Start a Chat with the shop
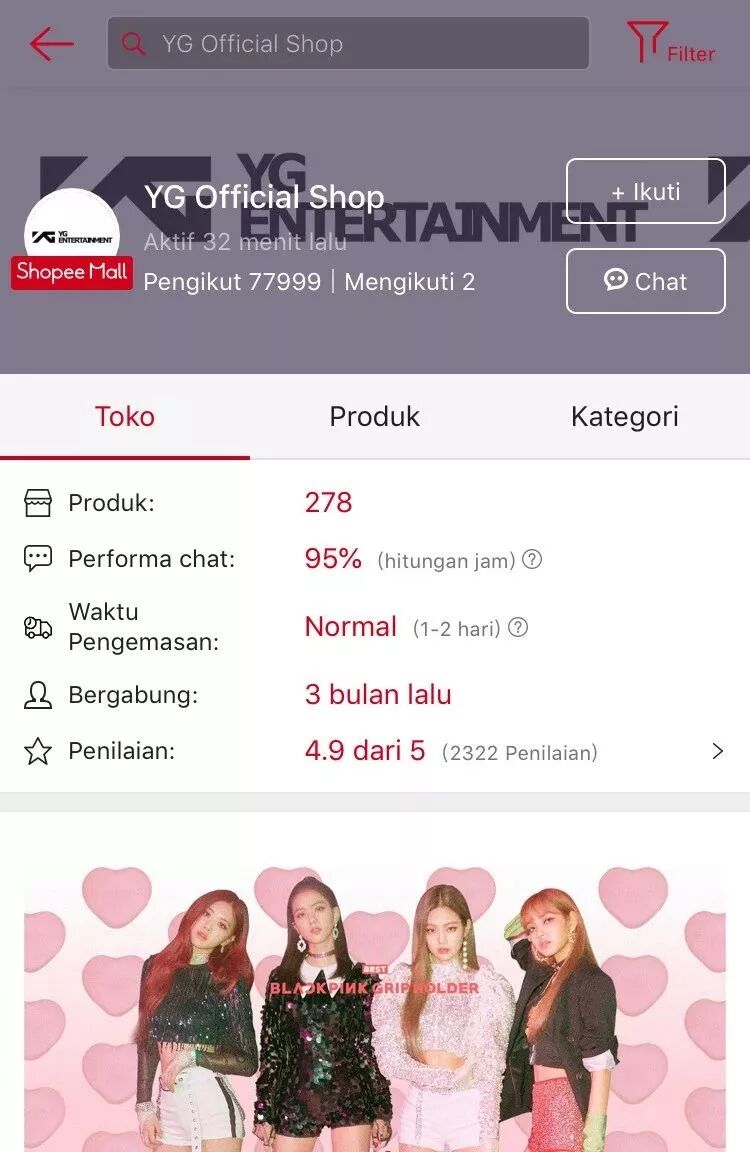The width and height of the screenshot is (750, 1152). [646, 281]
